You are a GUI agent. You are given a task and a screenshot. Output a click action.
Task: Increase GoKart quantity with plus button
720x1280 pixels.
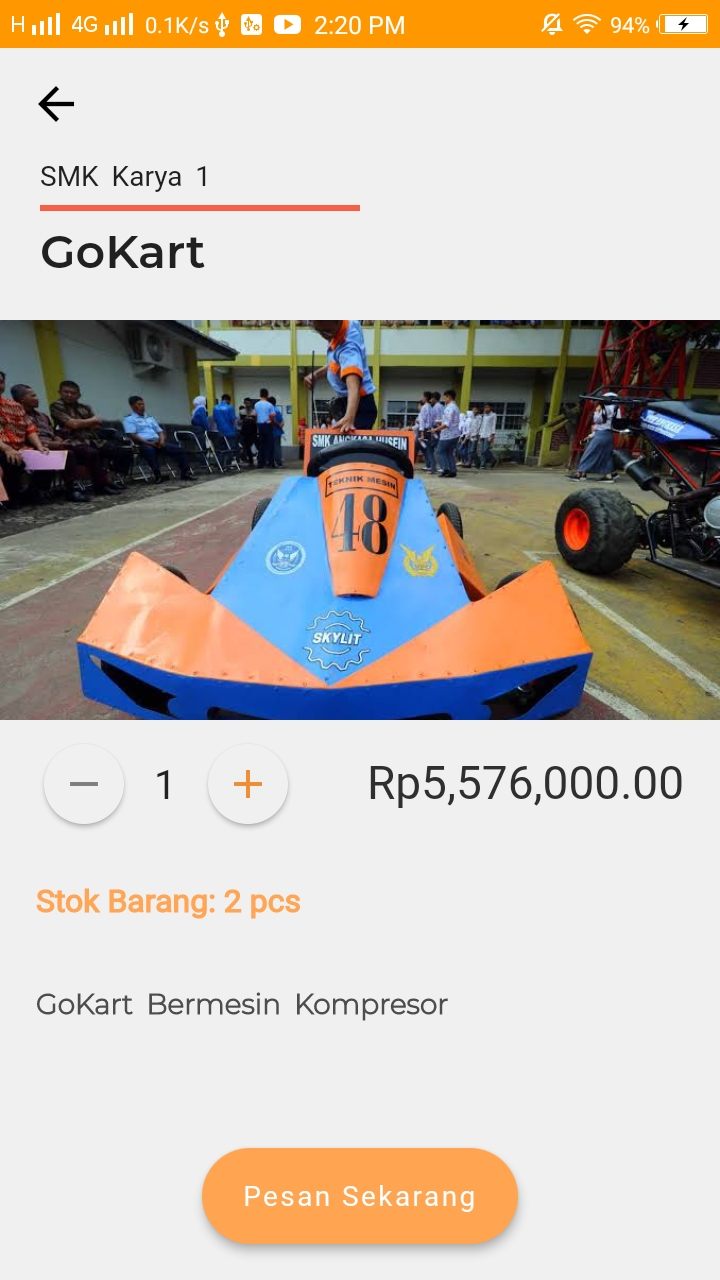248,785
